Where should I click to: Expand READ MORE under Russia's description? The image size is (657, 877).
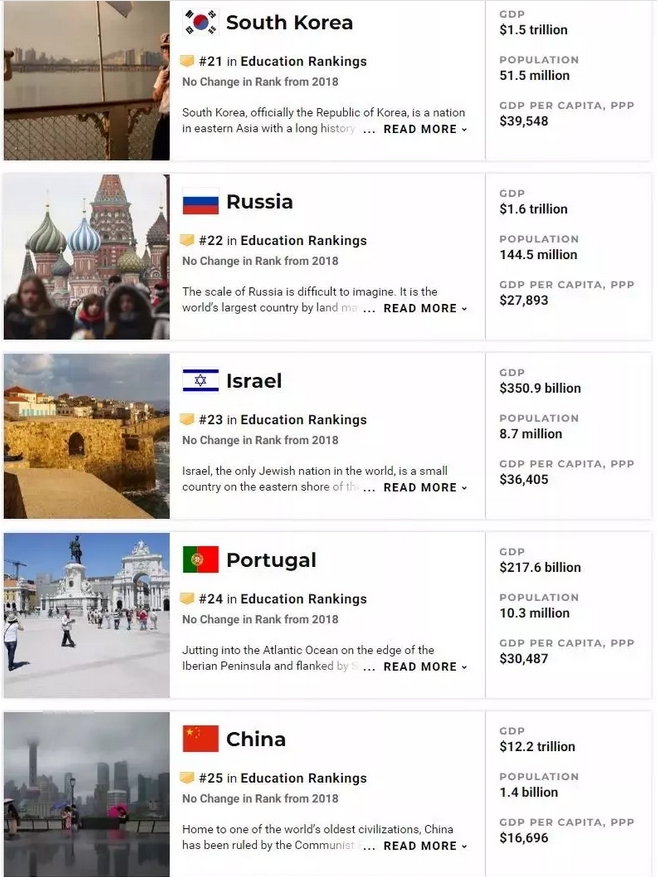[424, 308]
